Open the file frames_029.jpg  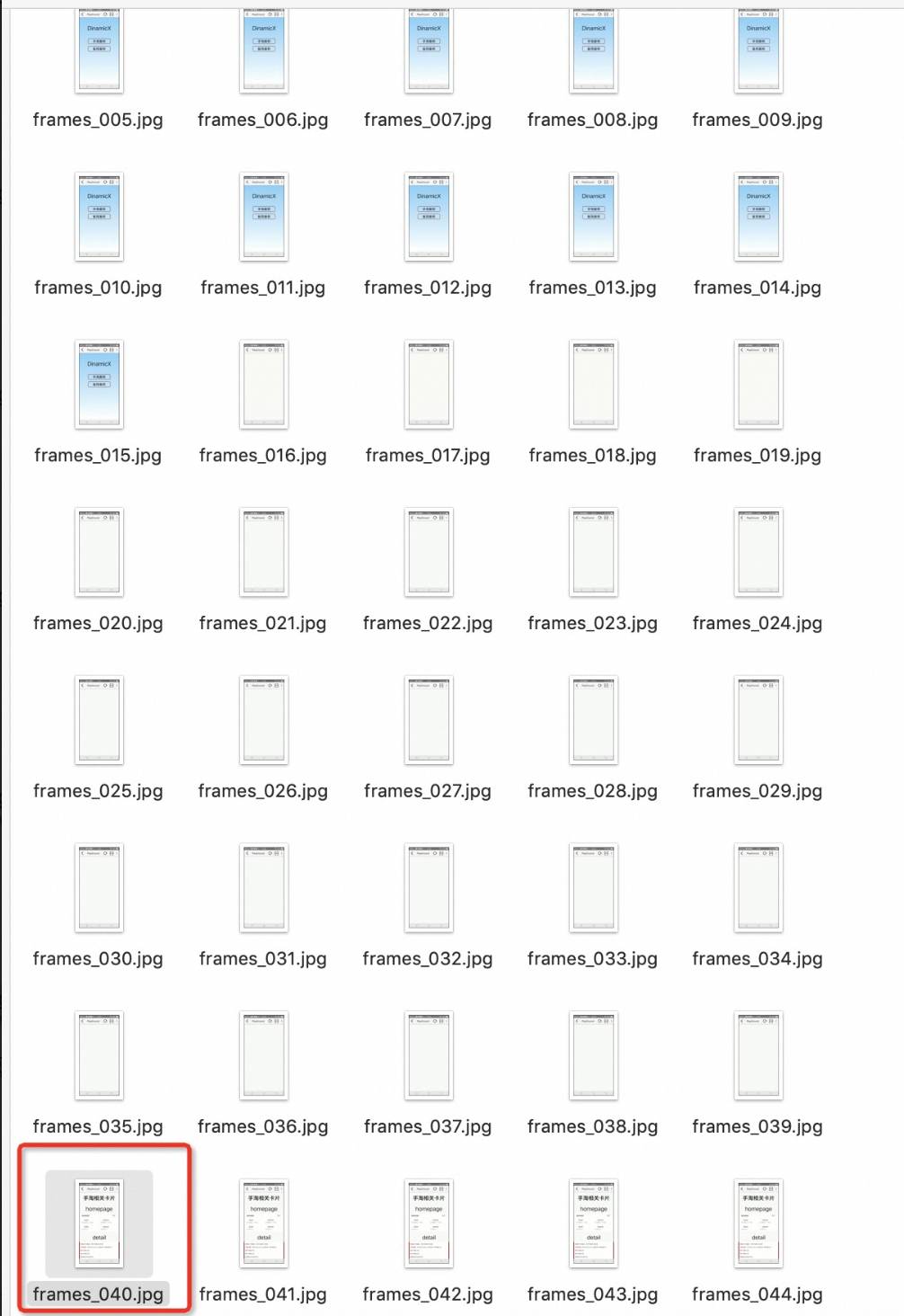tap(758, 720)
